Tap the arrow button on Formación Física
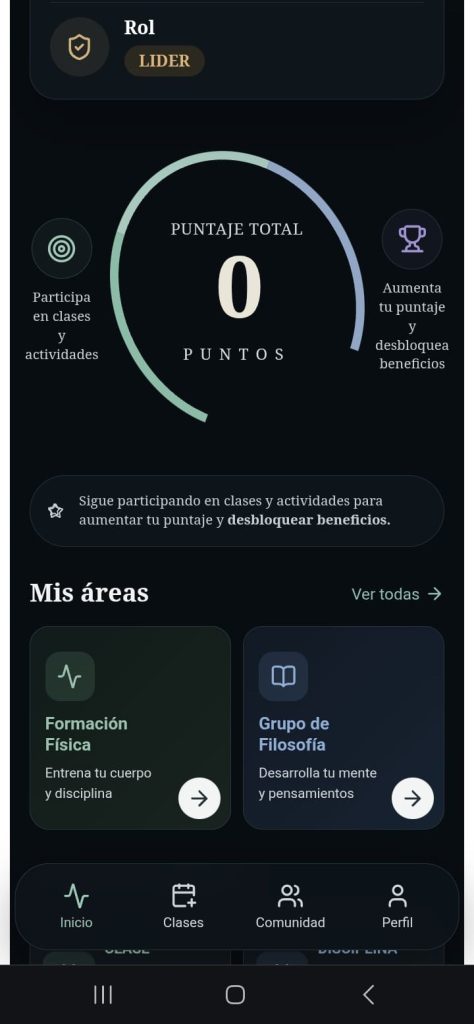This screenshot has width=474, height=1024. coord(199,798)
